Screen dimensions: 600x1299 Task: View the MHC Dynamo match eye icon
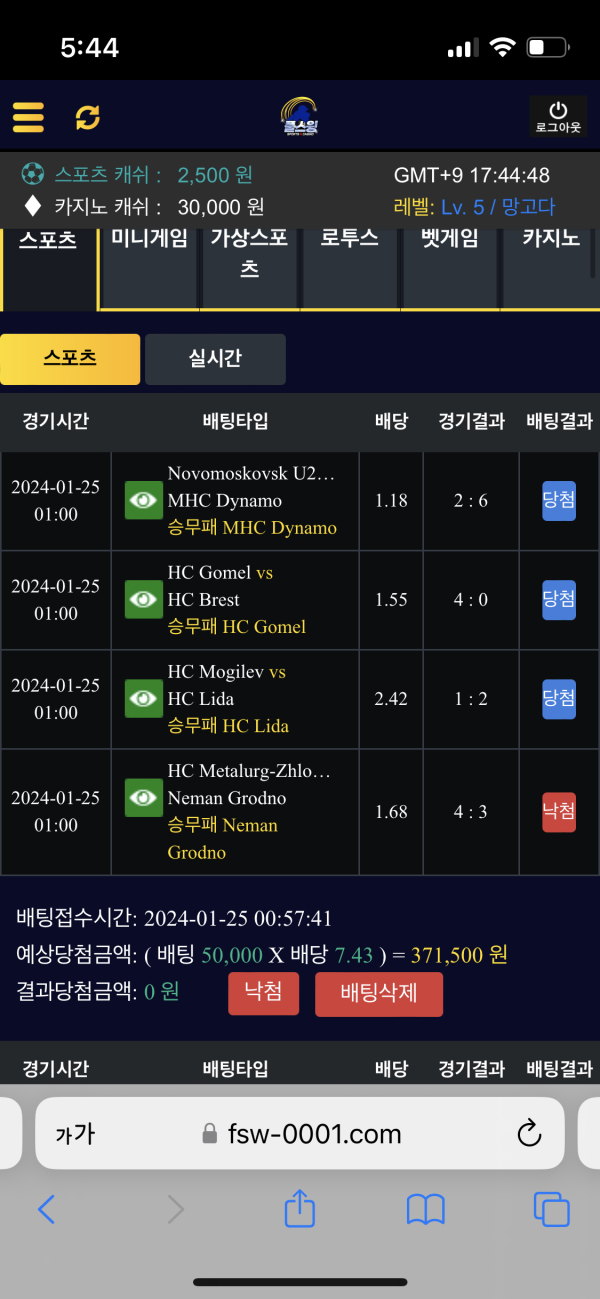(x=144, y=500)
